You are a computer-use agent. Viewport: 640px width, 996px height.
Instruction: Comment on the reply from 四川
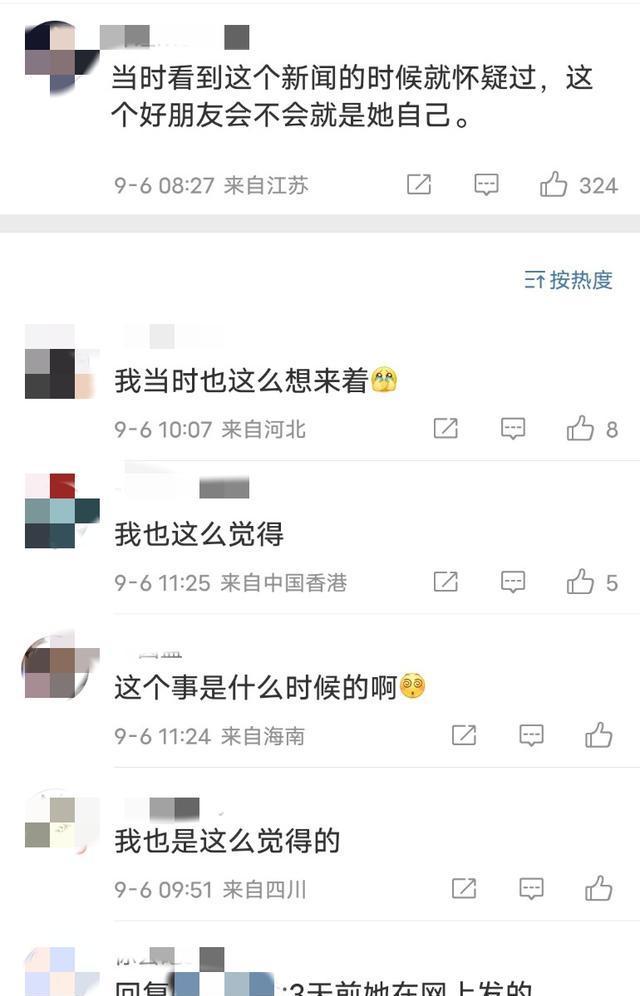point(532,888)
